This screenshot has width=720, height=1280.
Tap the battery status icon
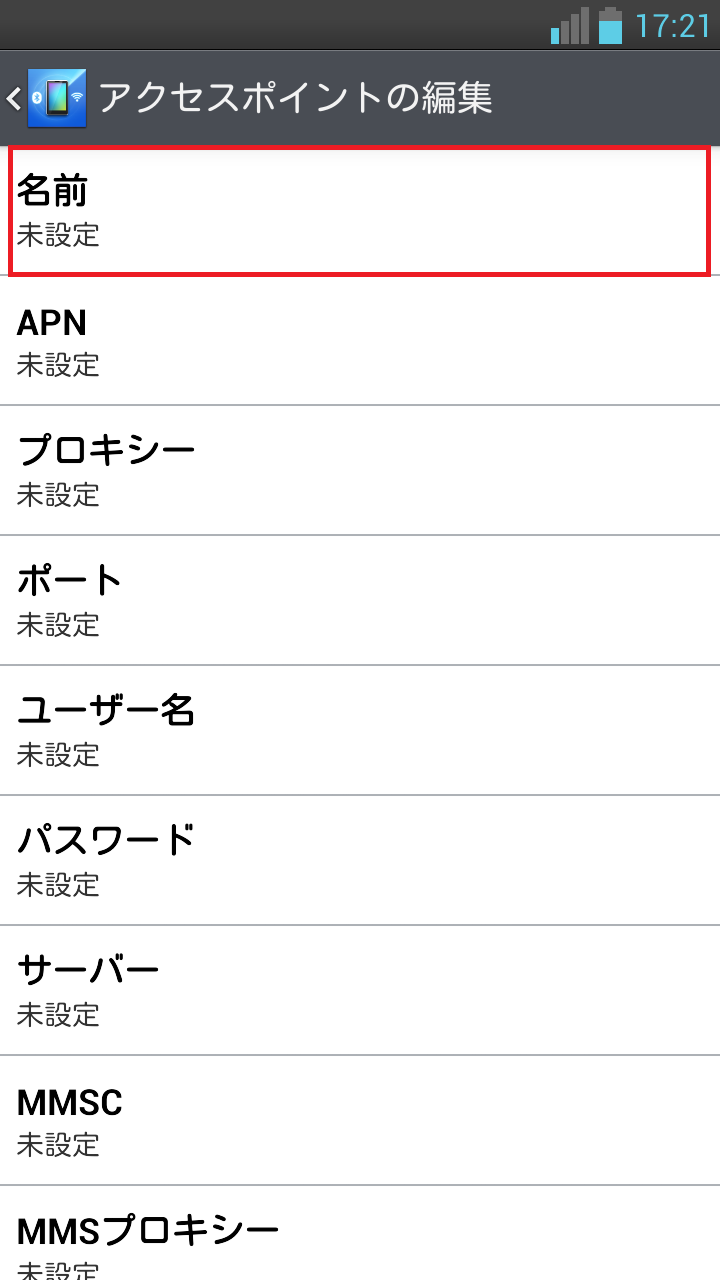pos(610,26)
